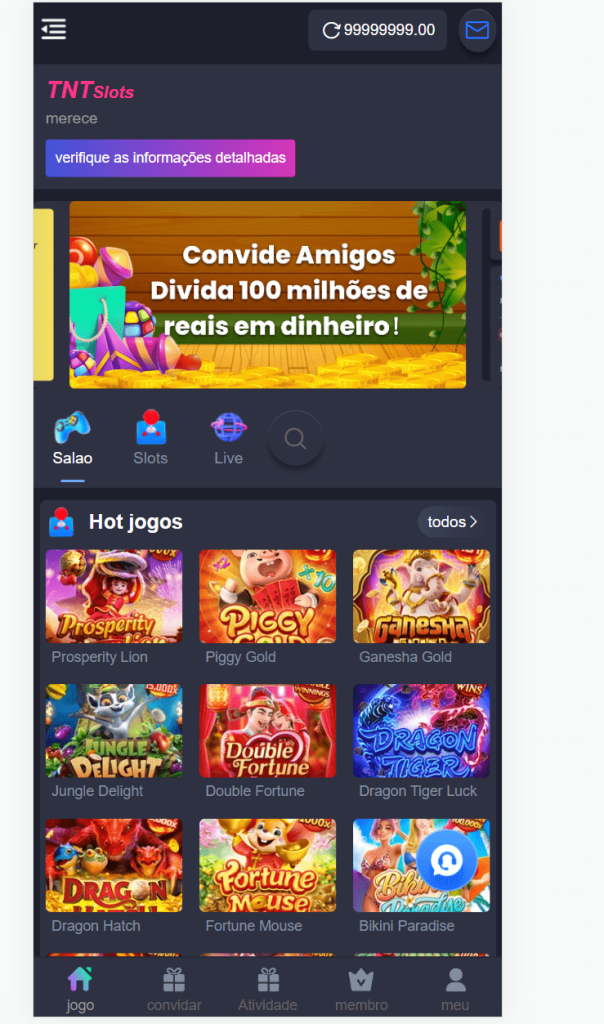604x1024 pixels.
Task: Open the messages envelope
Action: (x=477, y=30)
